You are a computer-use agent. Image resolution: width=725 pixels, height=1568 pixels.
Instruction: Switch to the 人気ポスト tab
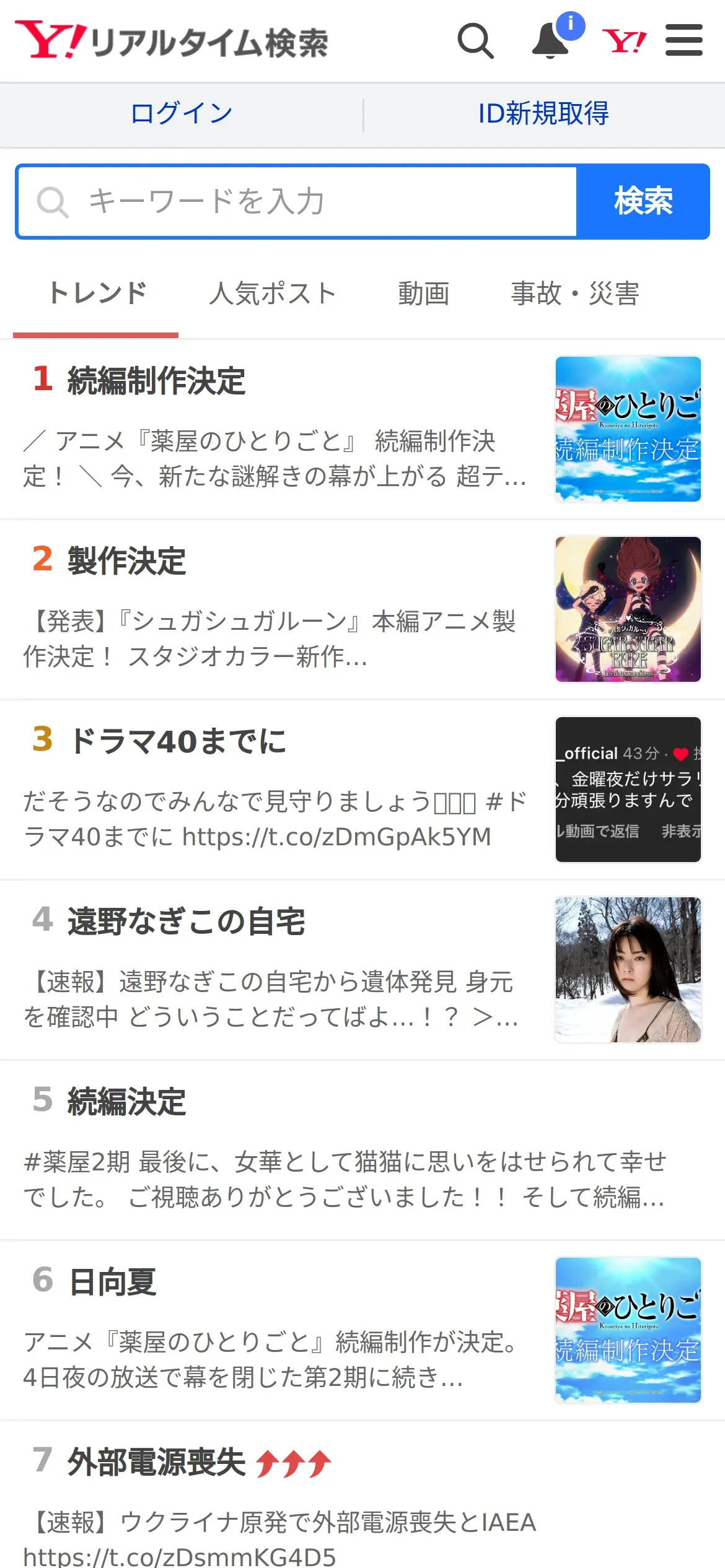pyautogui.click(x=273, y=294)
